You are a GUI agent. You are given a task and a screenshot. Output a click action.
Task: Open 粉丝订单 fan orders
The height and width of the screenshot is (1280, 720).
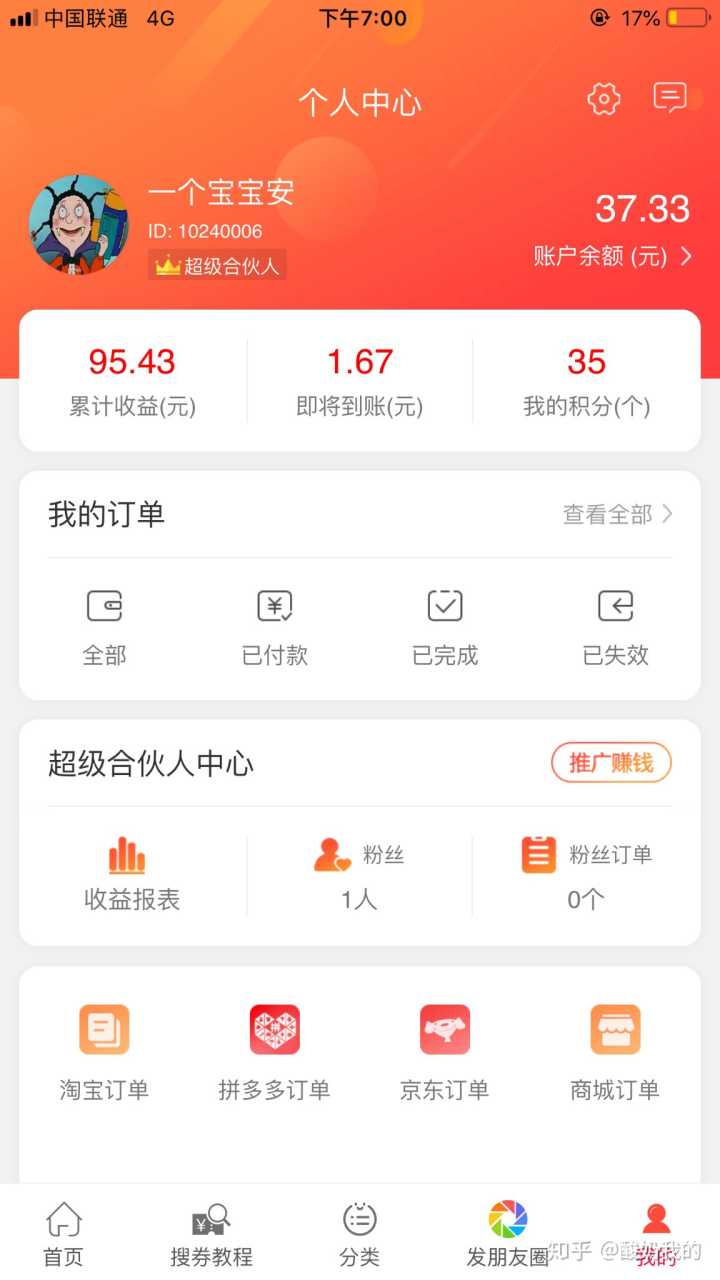pos(586,875)
